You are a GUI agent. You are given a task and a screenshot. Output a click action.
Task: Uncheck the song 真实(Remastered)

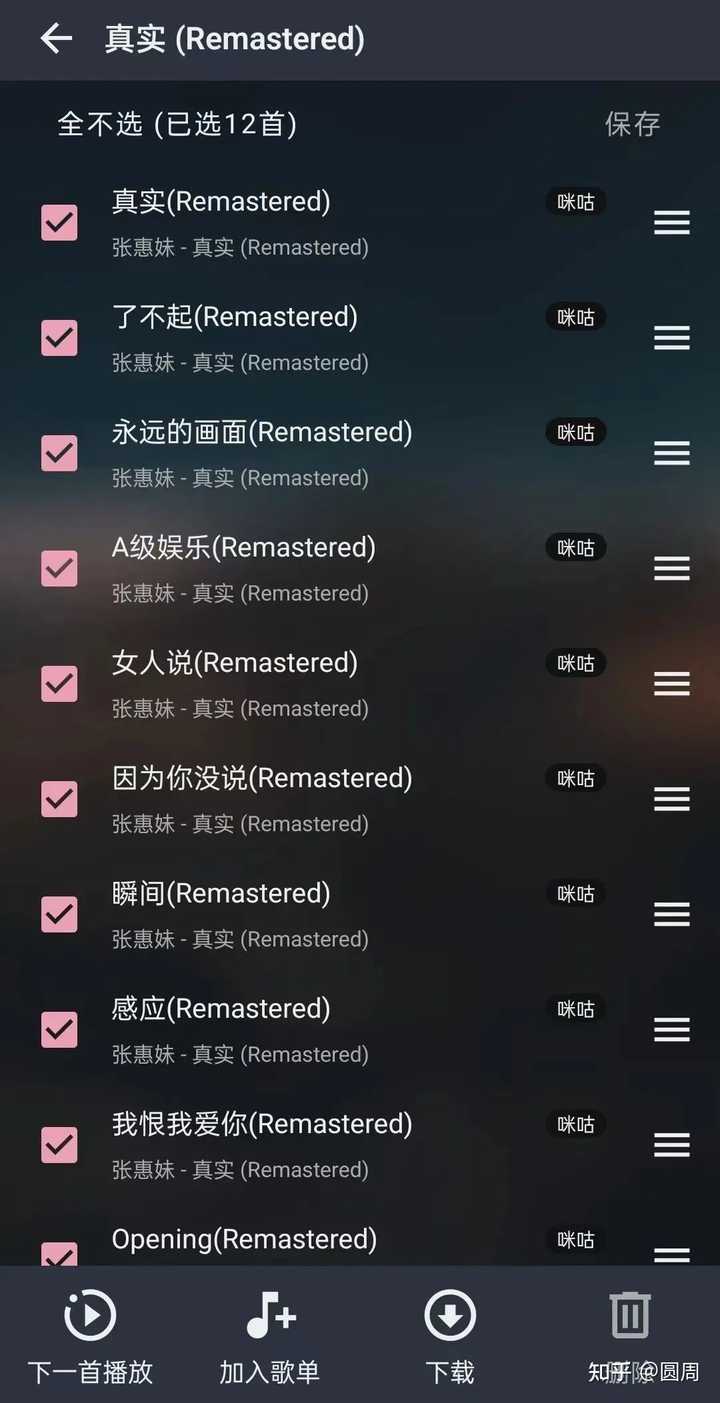59,222
